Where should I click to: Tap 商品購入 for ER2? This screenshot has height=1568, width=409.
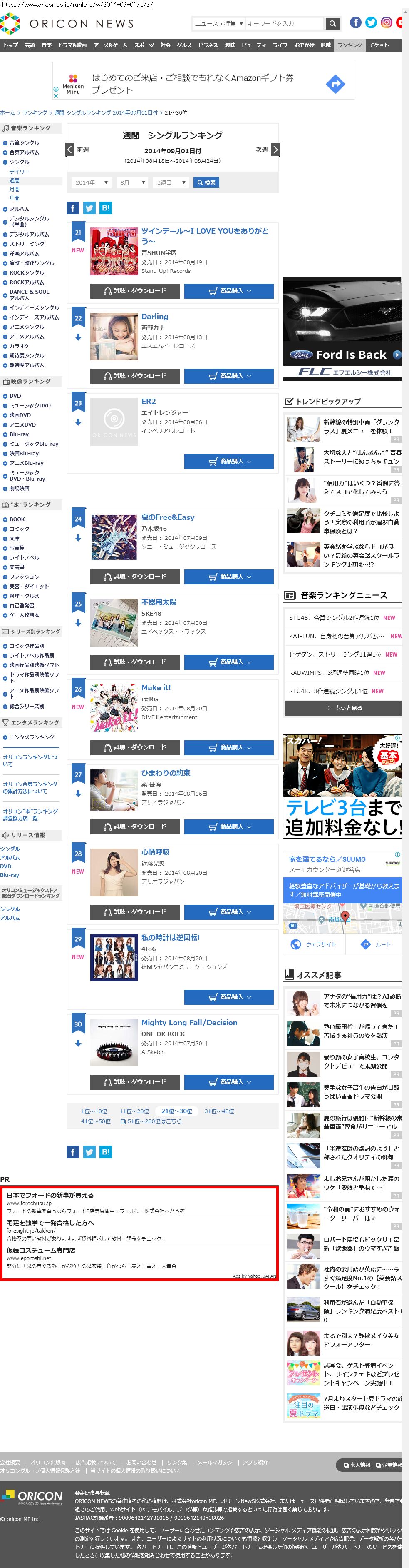tap(229, 462)
